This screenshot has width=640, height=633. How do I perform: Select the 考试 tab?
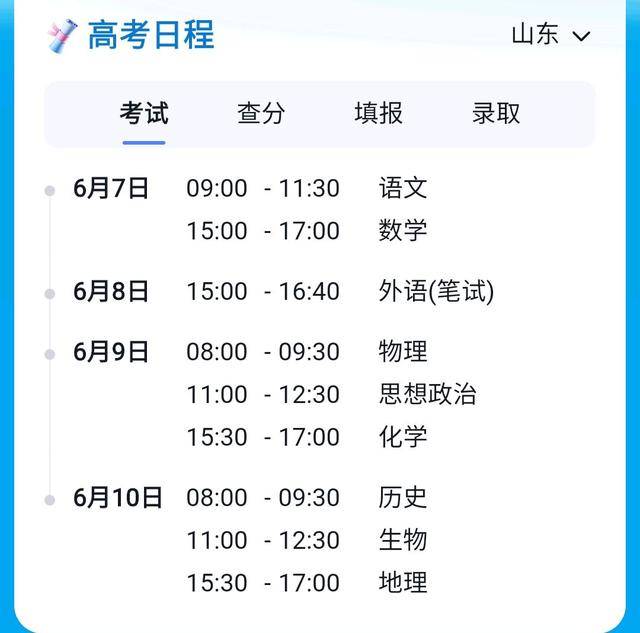pyautogui.click(x=144, y=113)
